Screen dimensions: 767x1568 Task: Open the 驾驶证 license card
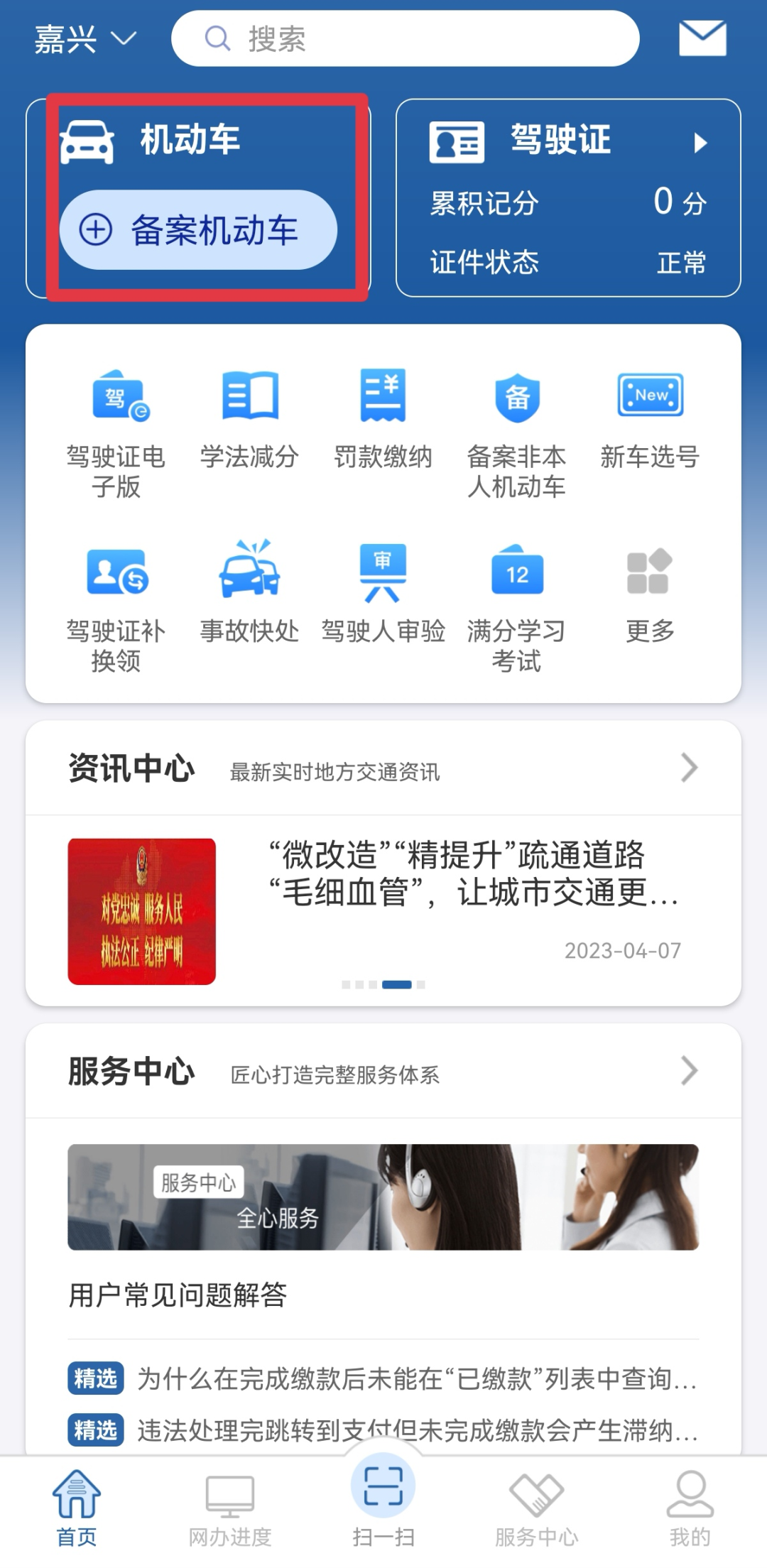(x=568, y=197)
